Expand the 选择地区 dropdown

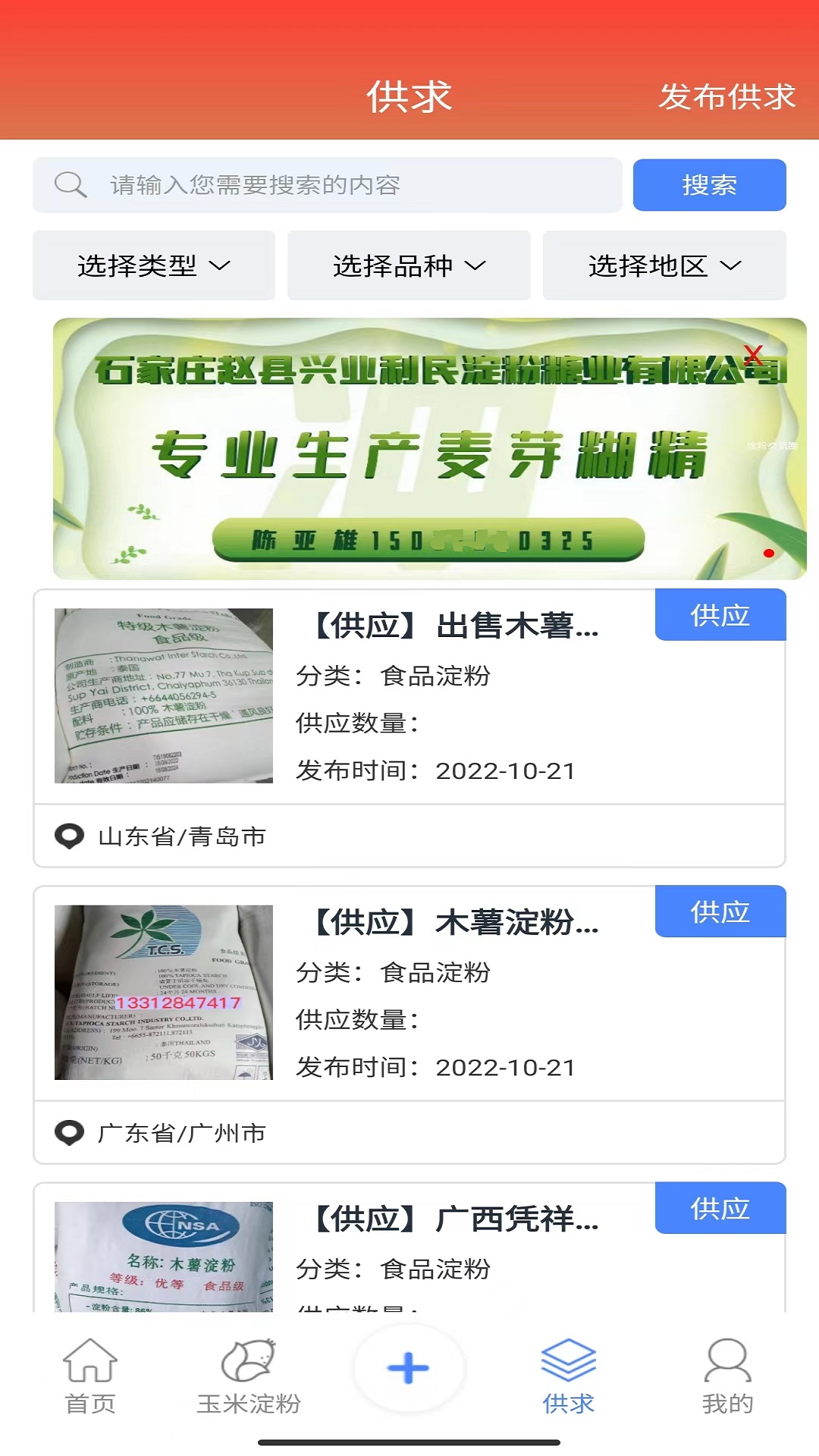[x=664, y=265]
